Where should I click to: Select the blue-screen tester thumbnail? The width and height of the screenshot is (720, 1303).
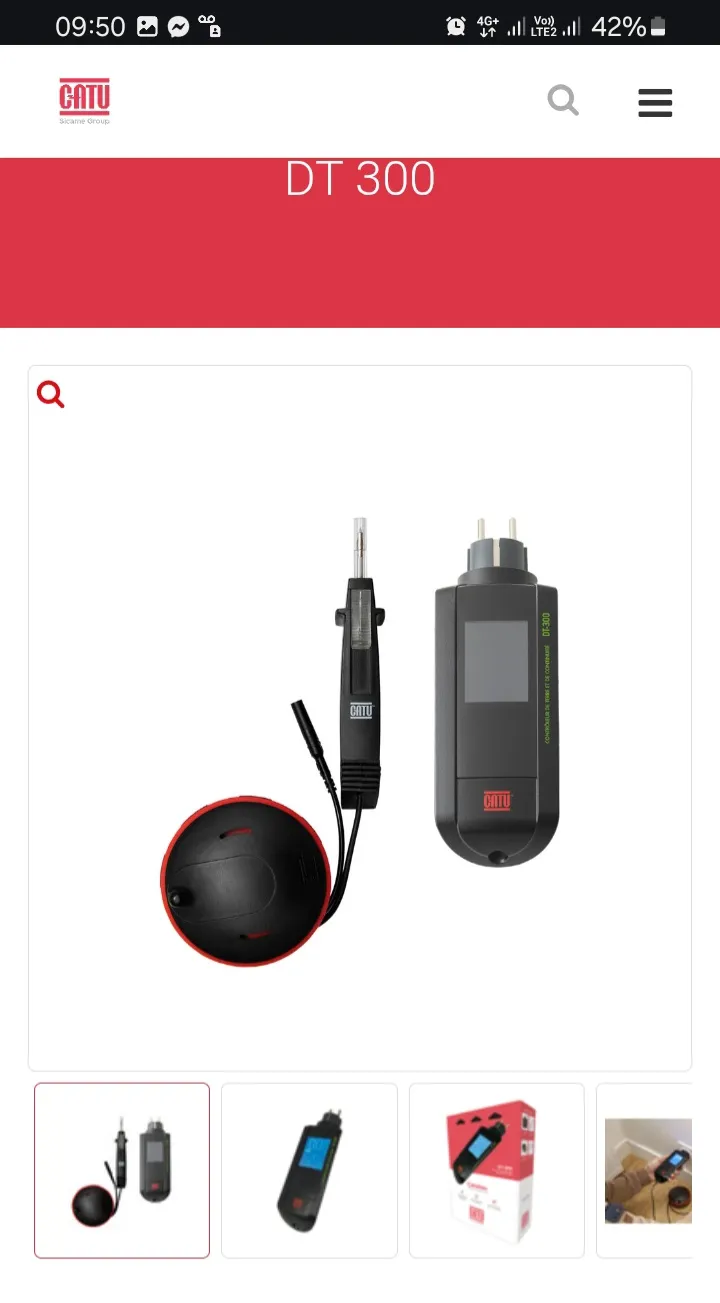click(x=309, y=1169)
